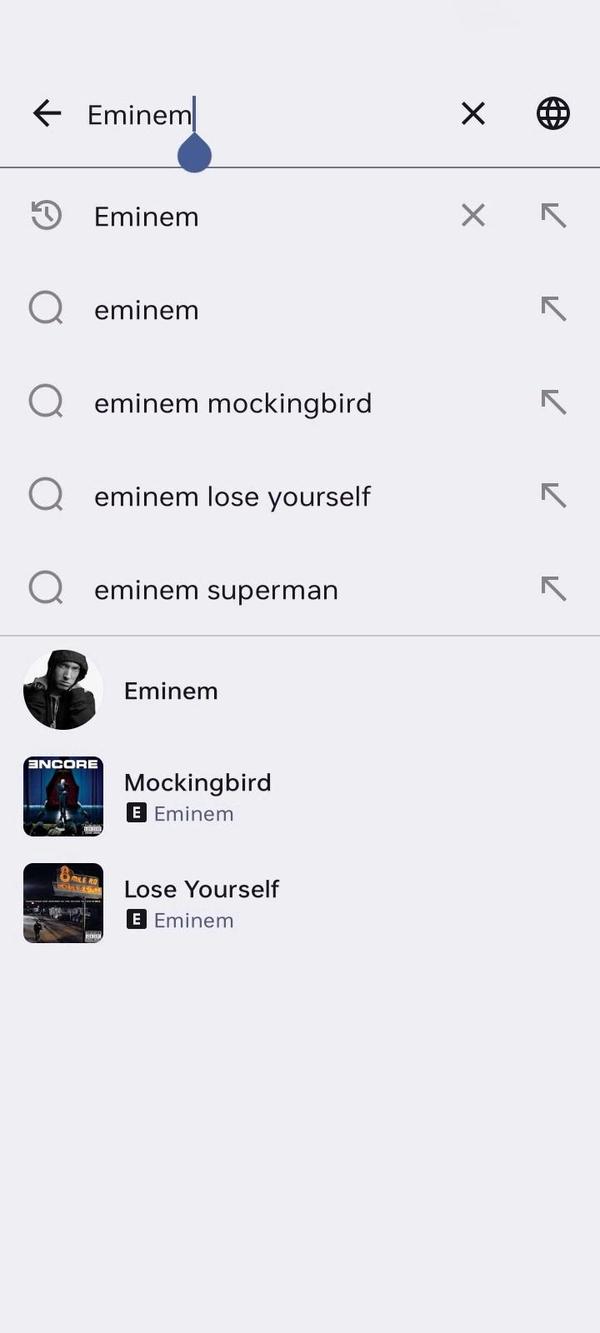This screenshot has width=600, height=1333.
Task: Insert "eminem mockingbird" into search box via arrow
Action: click(553, 402)
